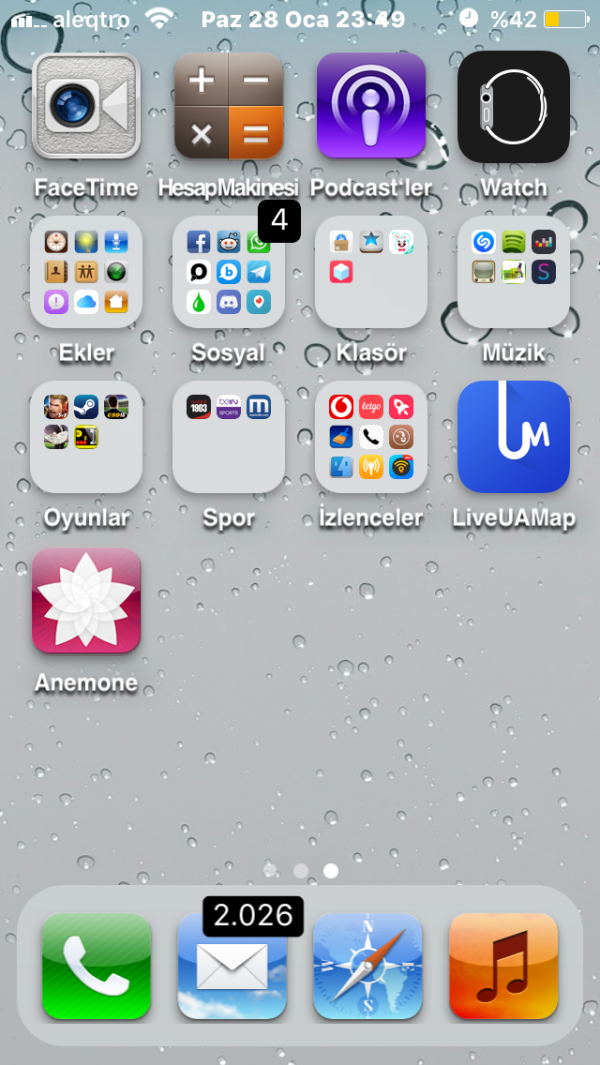Viewport: 600px width, 1065px height.
Task: Open the Music app in dock
Action: pos(504,966)
